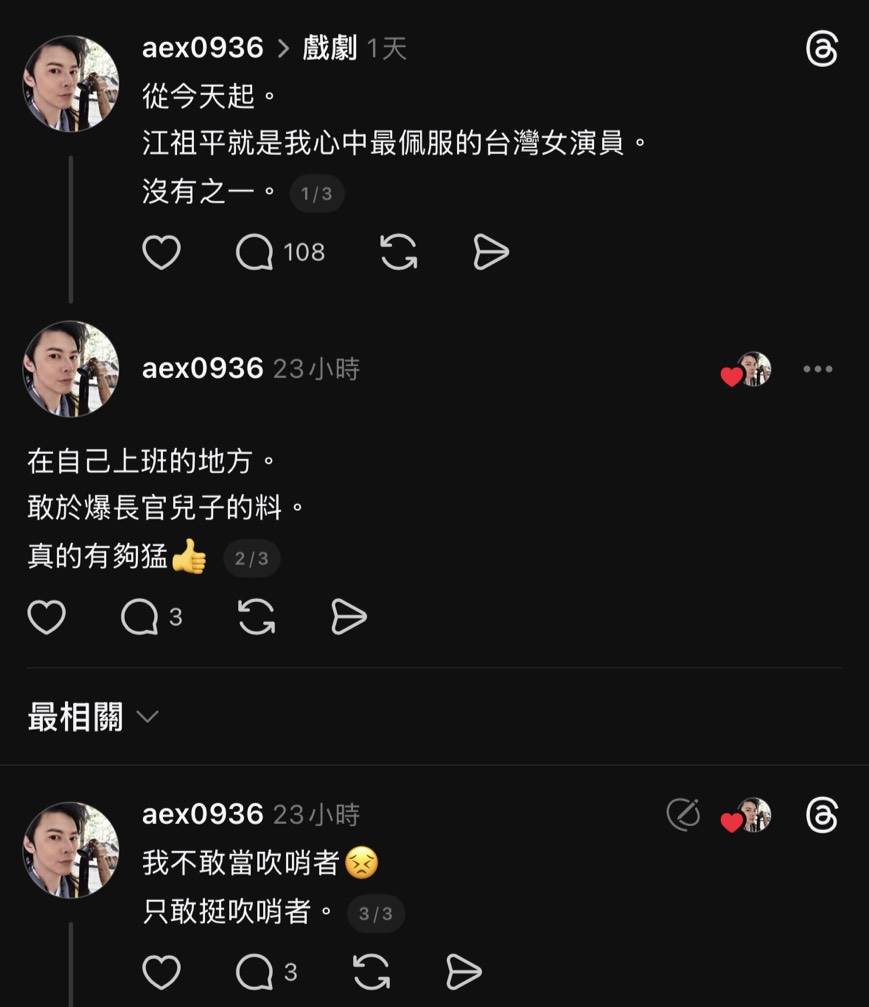Like the 3/3 reply about 吹哨者
The image size is (869, 1007).
coord(161,971)
